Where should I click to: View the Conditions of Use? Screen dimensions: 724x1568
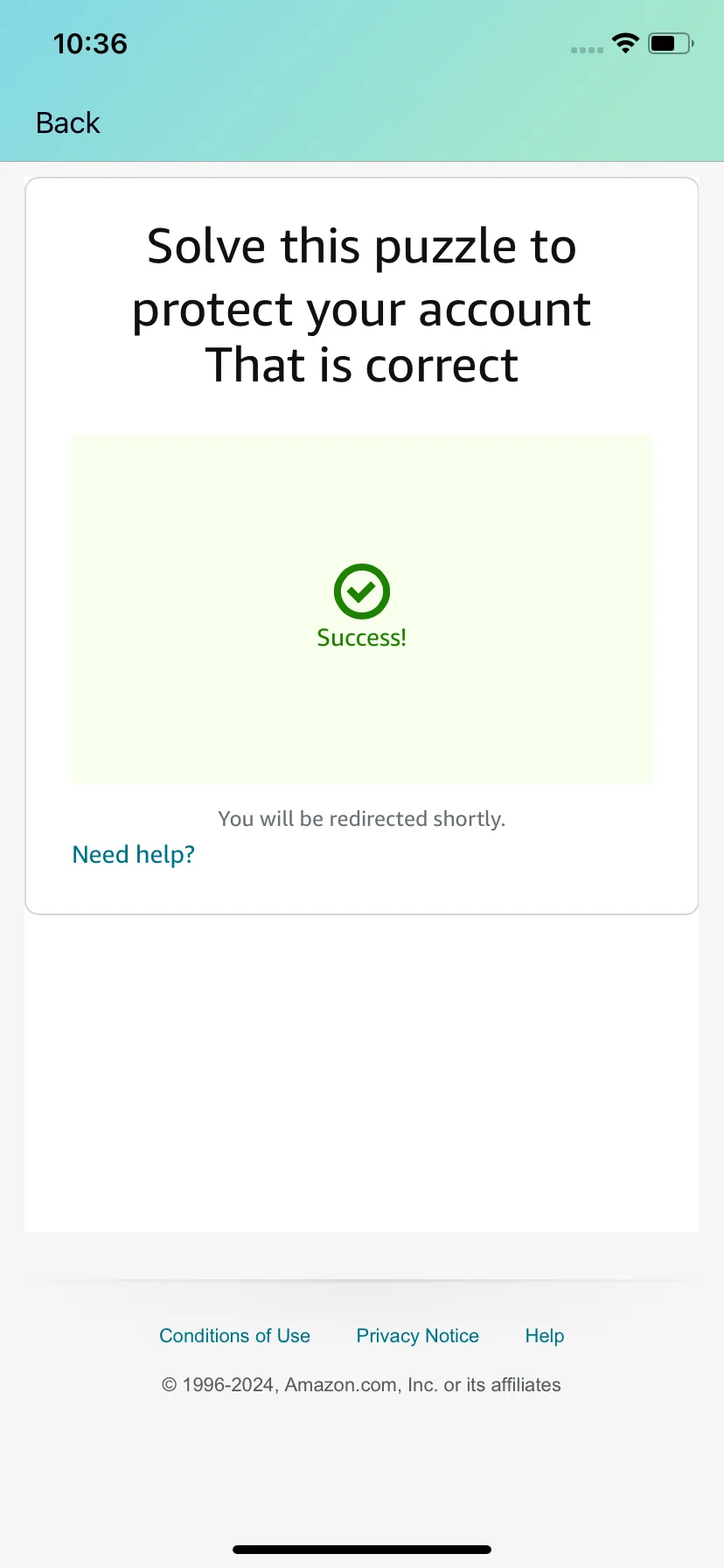click(x=234, y=1335)
